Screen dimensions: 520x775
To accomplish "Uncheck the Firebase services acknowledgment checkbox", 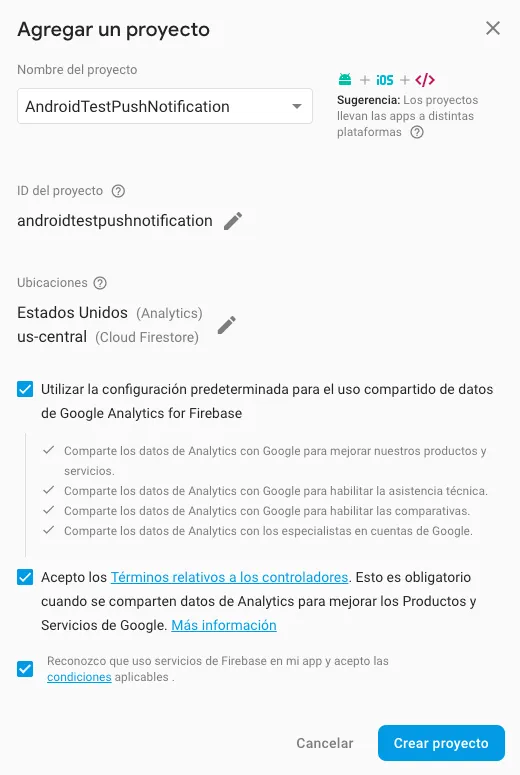I will (25, 669).
